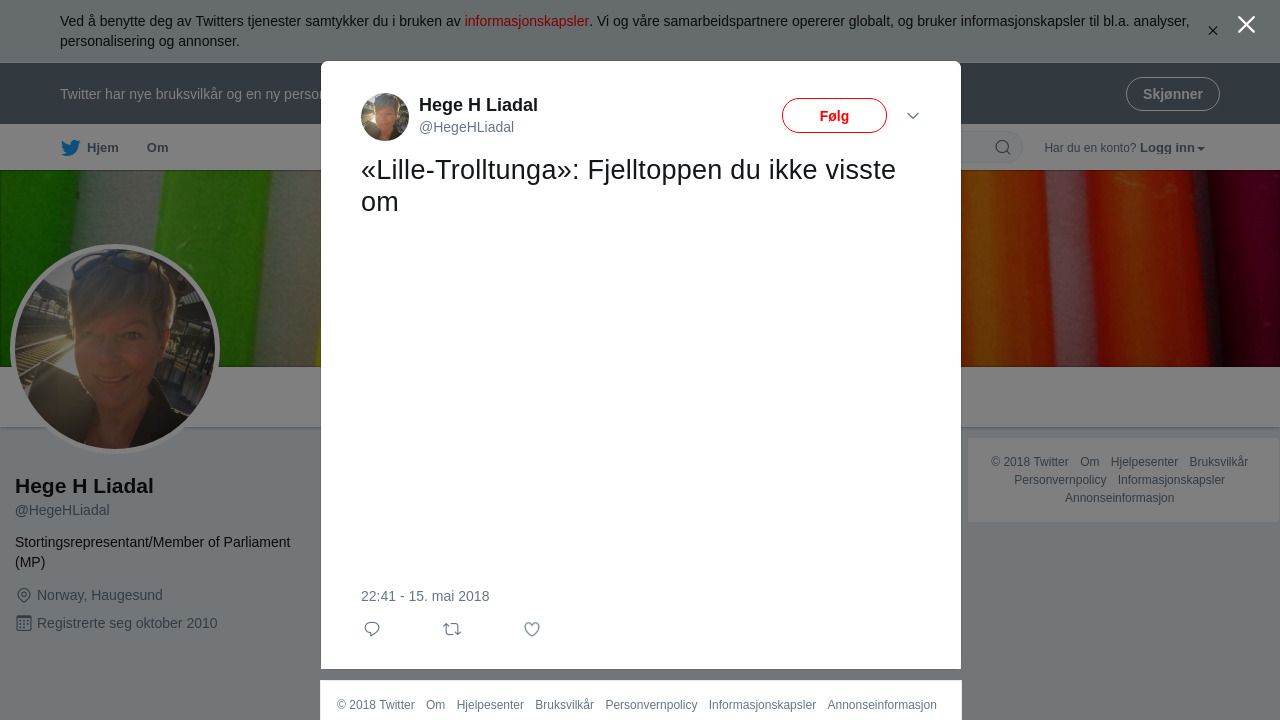Open Annonseinformasjon in the bottom footer
1280x720 pixels.
tap(881, 705)
